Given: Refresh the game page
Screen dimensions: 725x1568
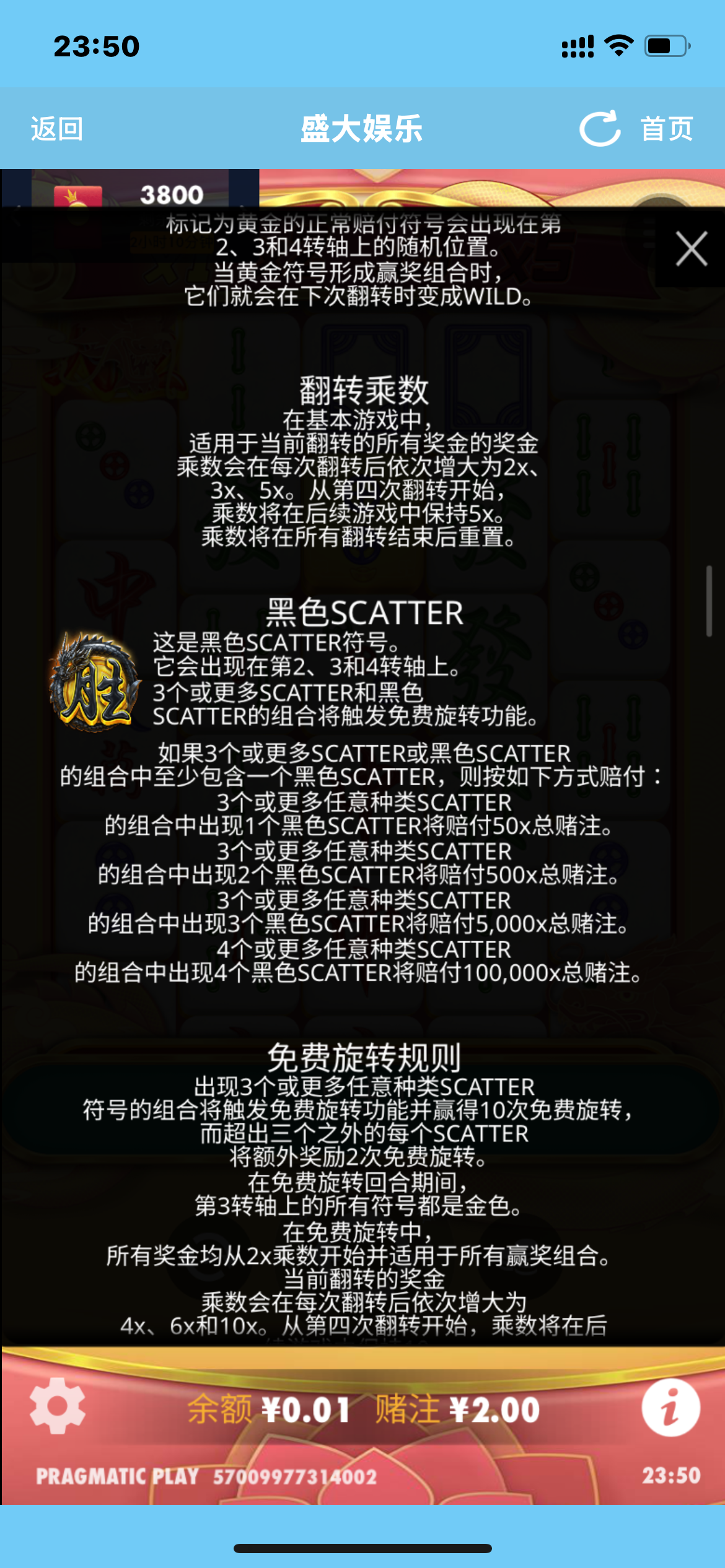Looking at the screenshot, I should (x=599, y=129).
